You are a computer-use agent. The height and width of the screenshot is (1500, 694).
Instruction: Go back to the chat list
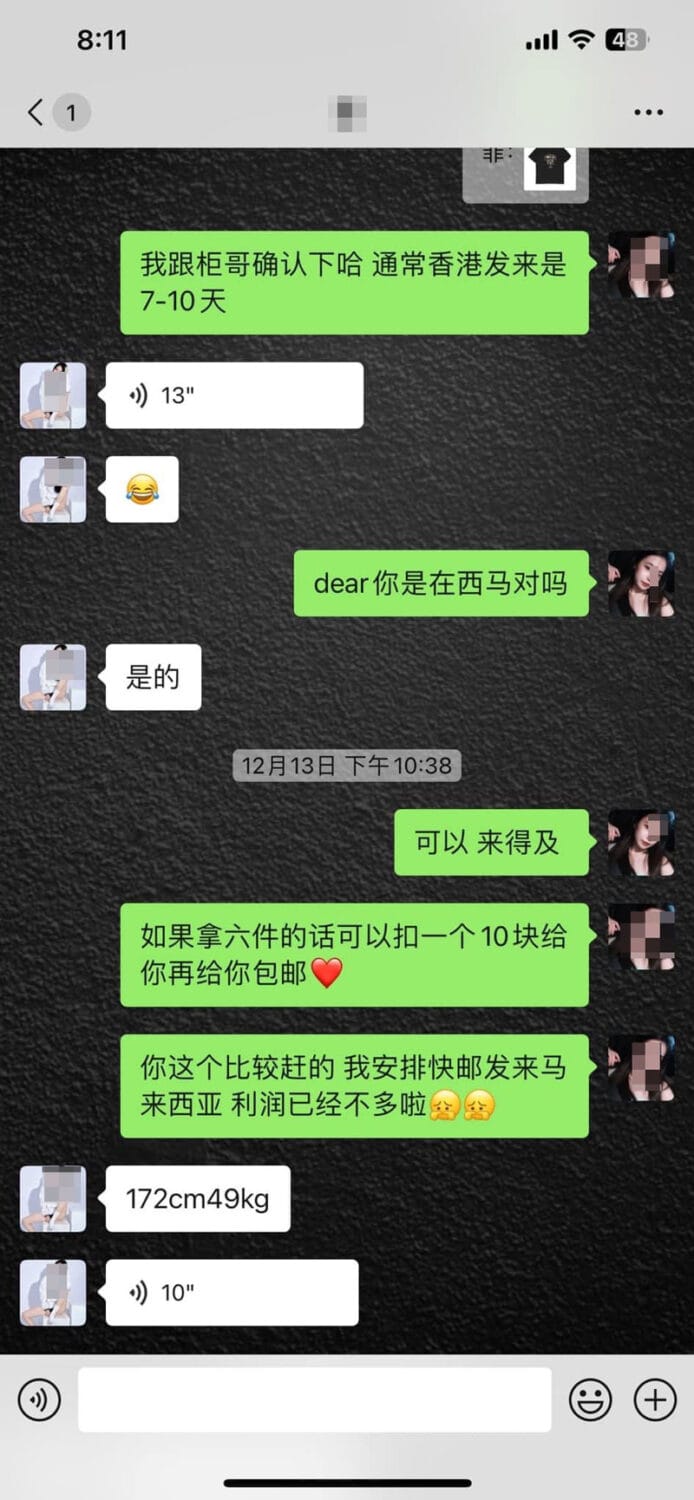click(x=37, y=112)
